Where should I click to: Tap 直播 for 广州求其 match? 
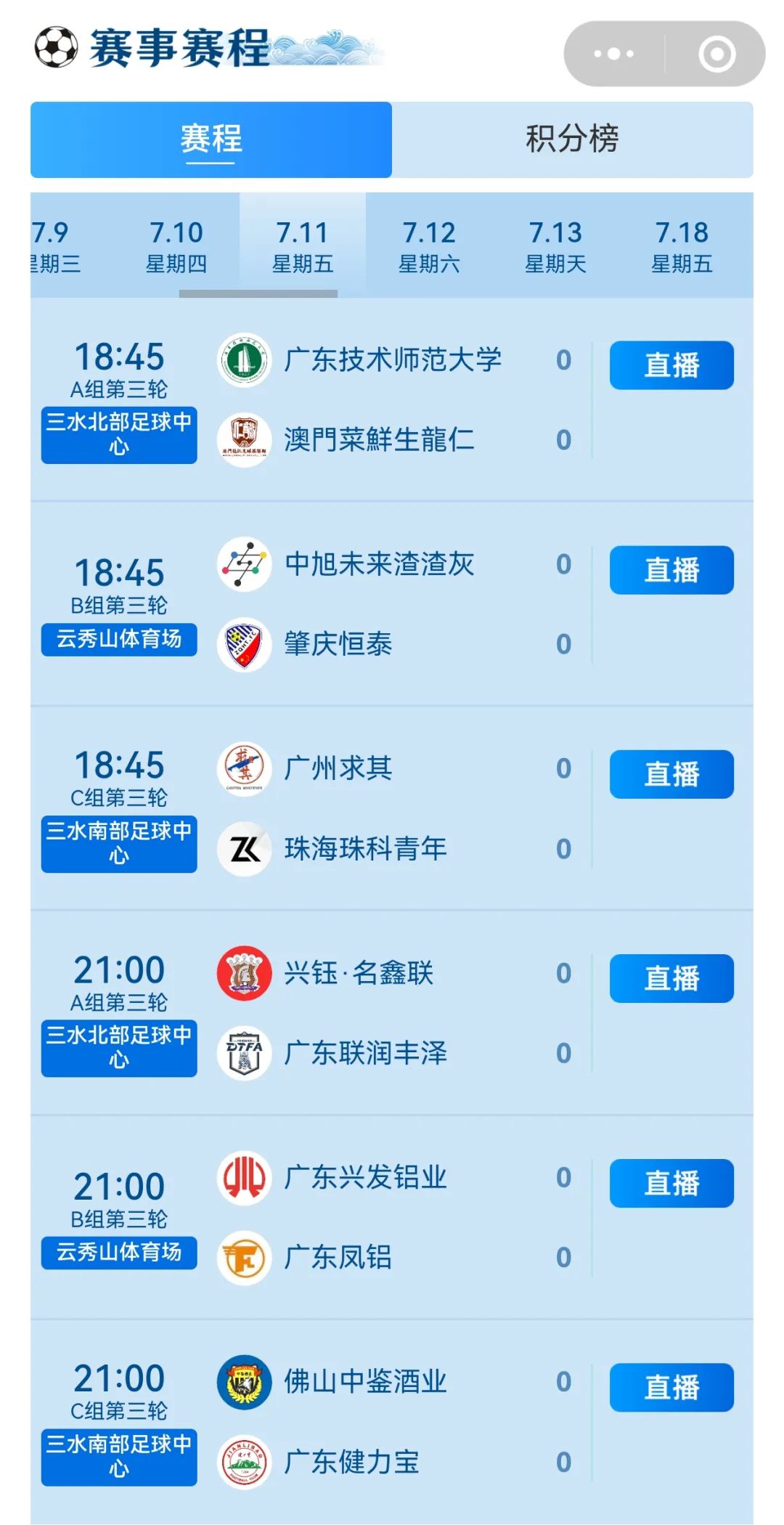(x=671, y=774)
